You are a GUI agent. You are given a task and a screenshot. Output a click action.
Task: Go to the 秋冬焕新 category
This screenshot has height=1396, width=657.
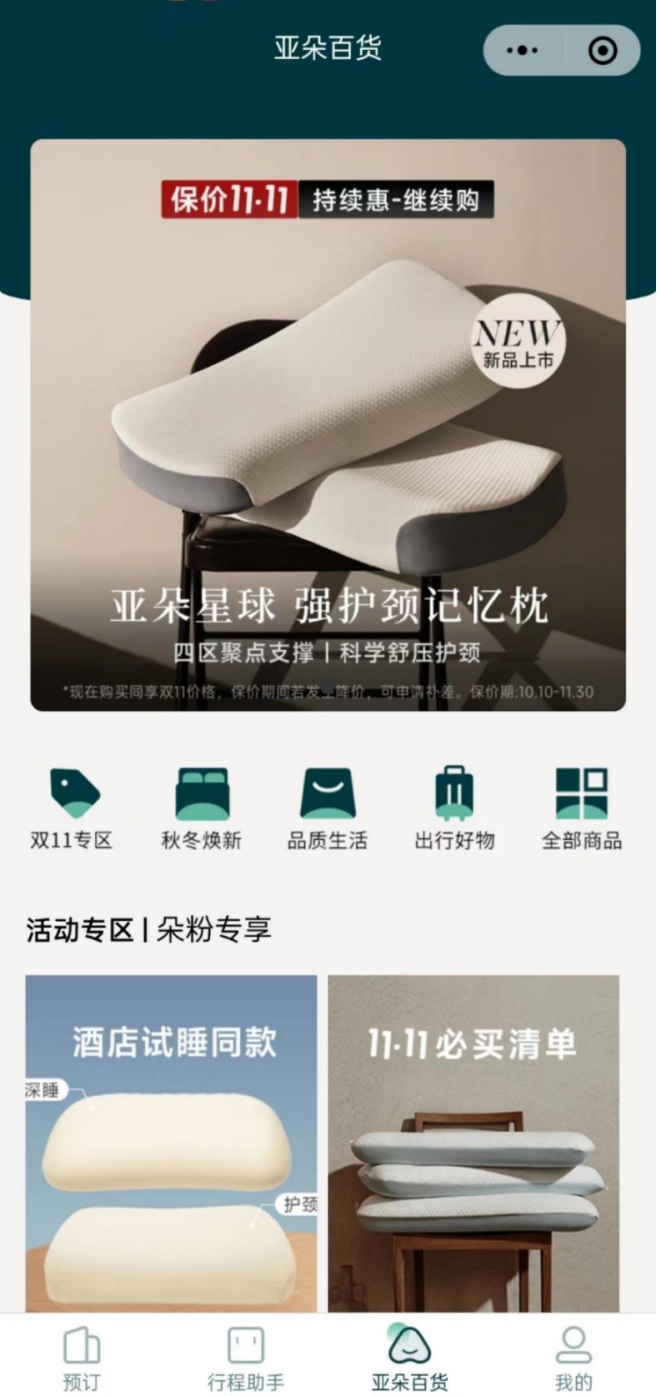(x=202, y=809)
